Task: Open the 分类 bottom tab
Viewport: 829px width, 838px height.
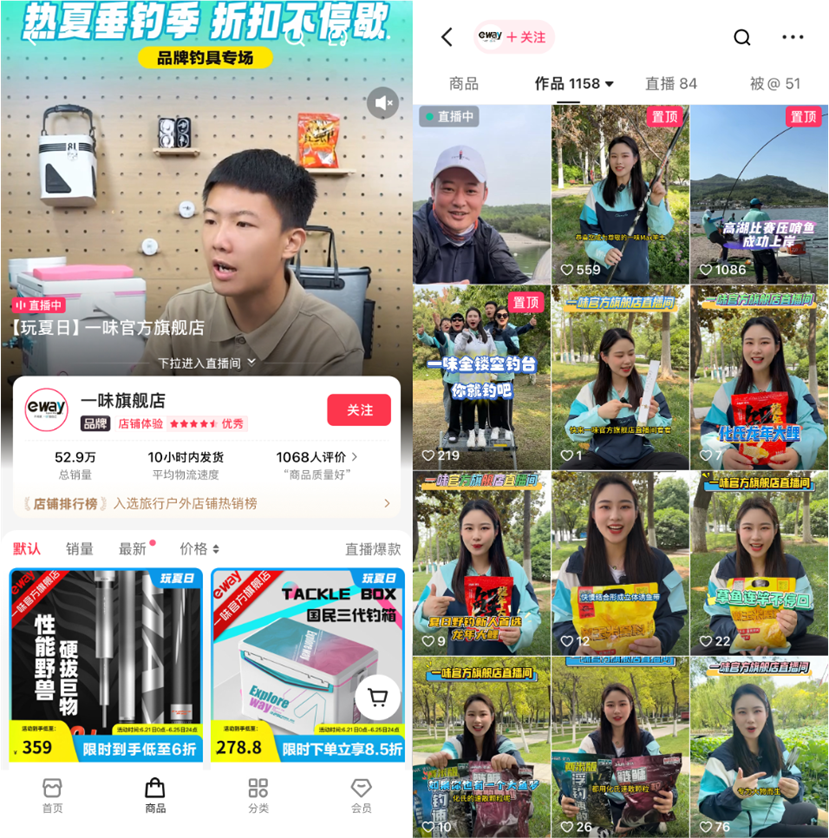Action: 258,796
